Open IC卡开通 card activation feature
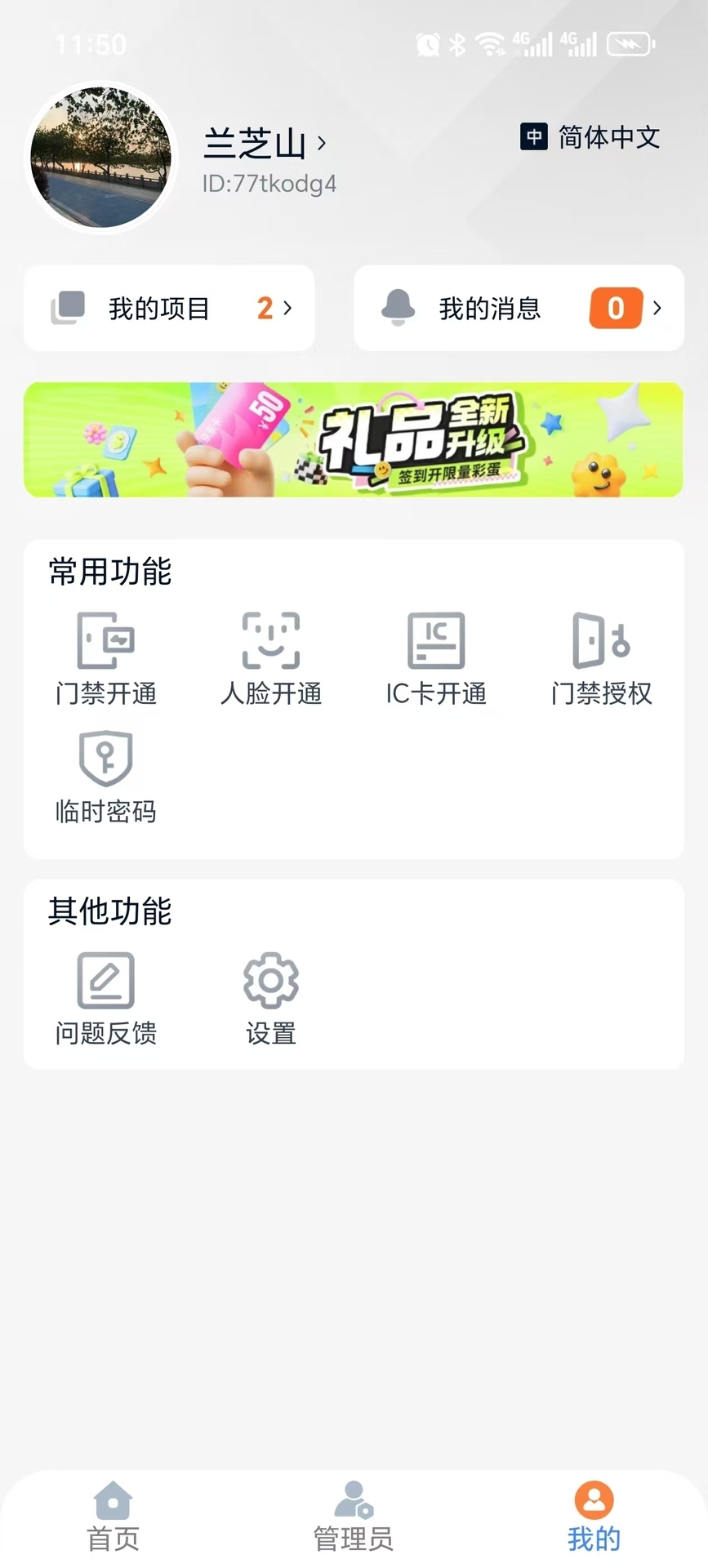 436,640
